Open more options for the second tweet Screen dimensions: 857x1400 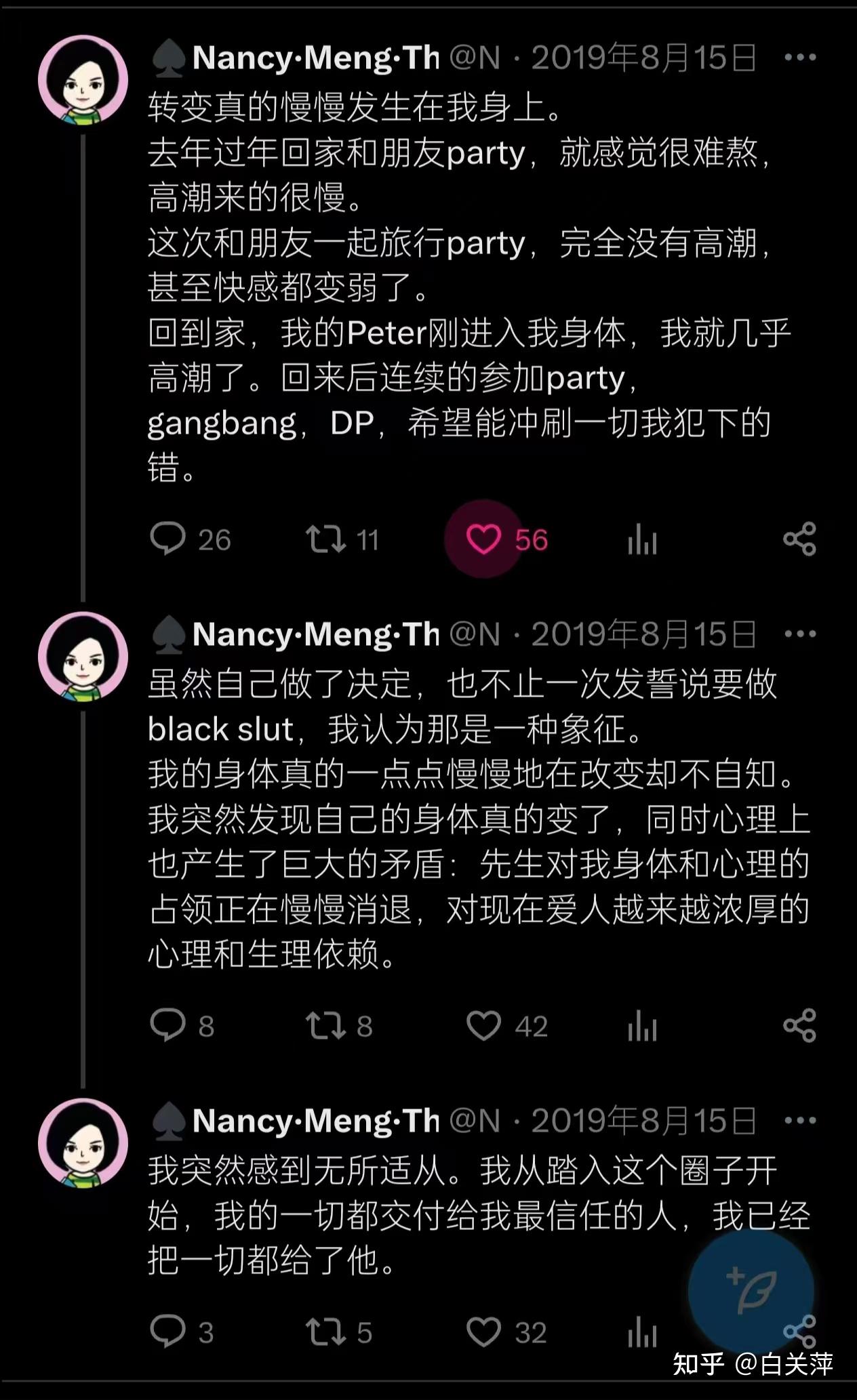pos(800,634)
